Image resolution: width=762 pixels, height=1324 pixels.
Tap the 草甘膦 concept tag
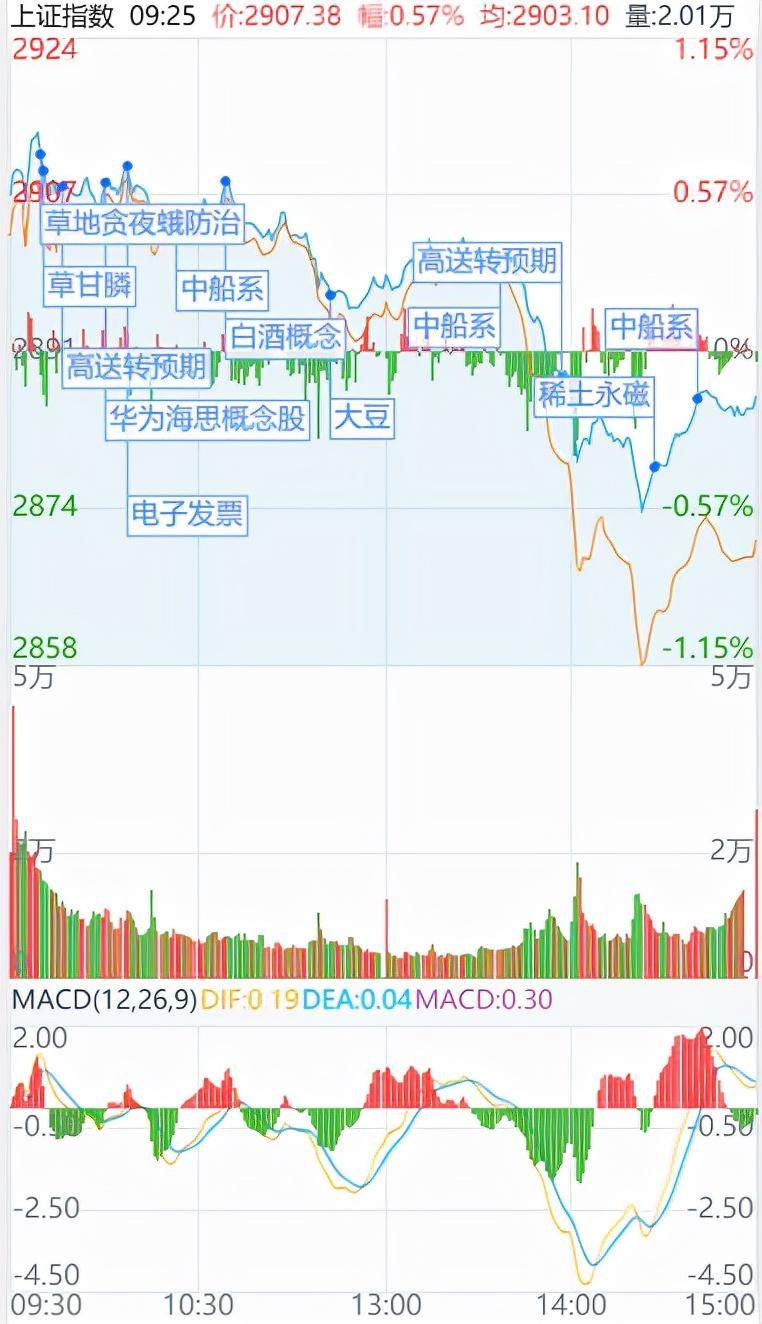tap(90, 286)
